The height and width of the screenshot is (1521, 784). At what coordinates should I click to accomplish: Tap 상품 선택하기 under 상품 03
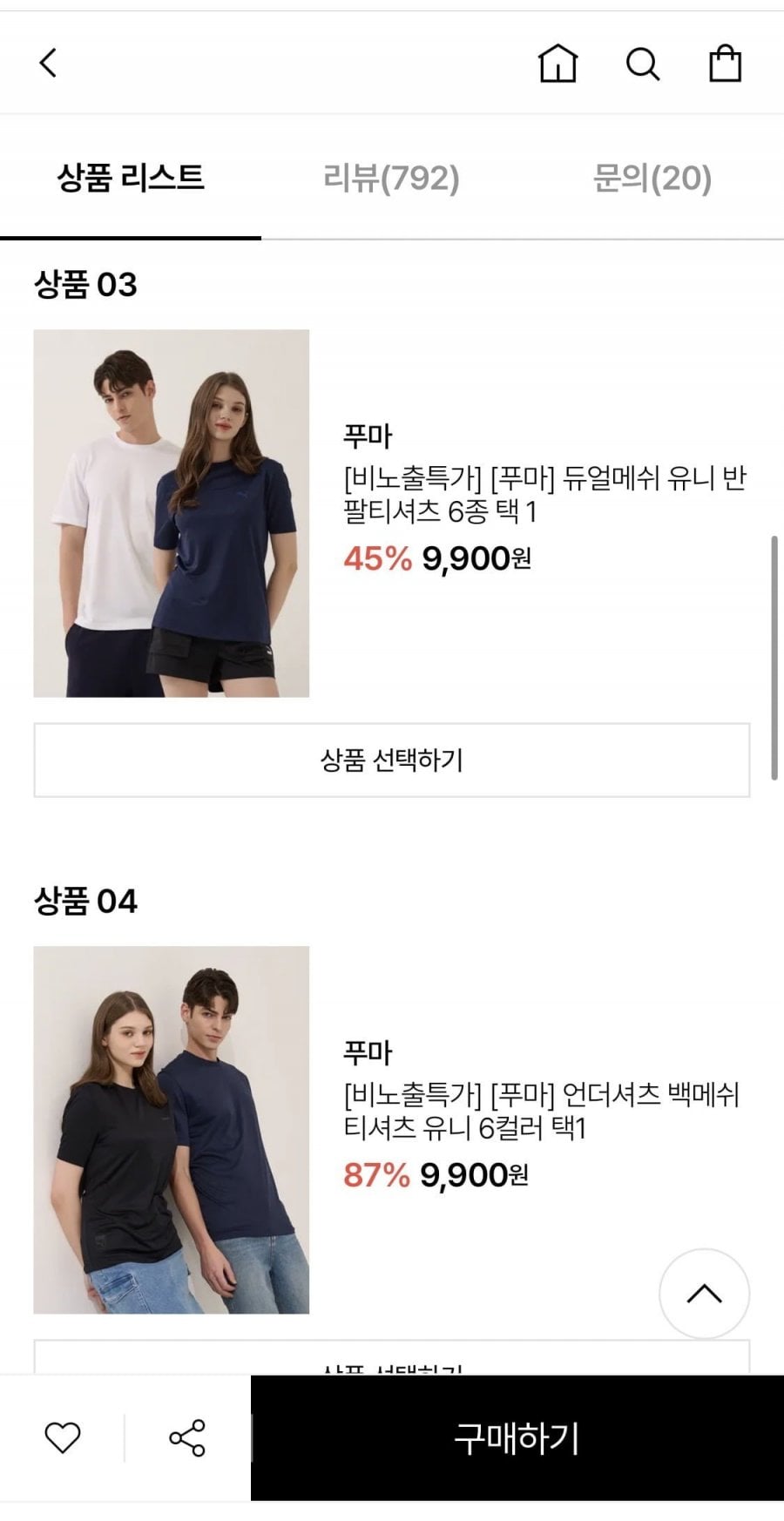coord(391,760)
